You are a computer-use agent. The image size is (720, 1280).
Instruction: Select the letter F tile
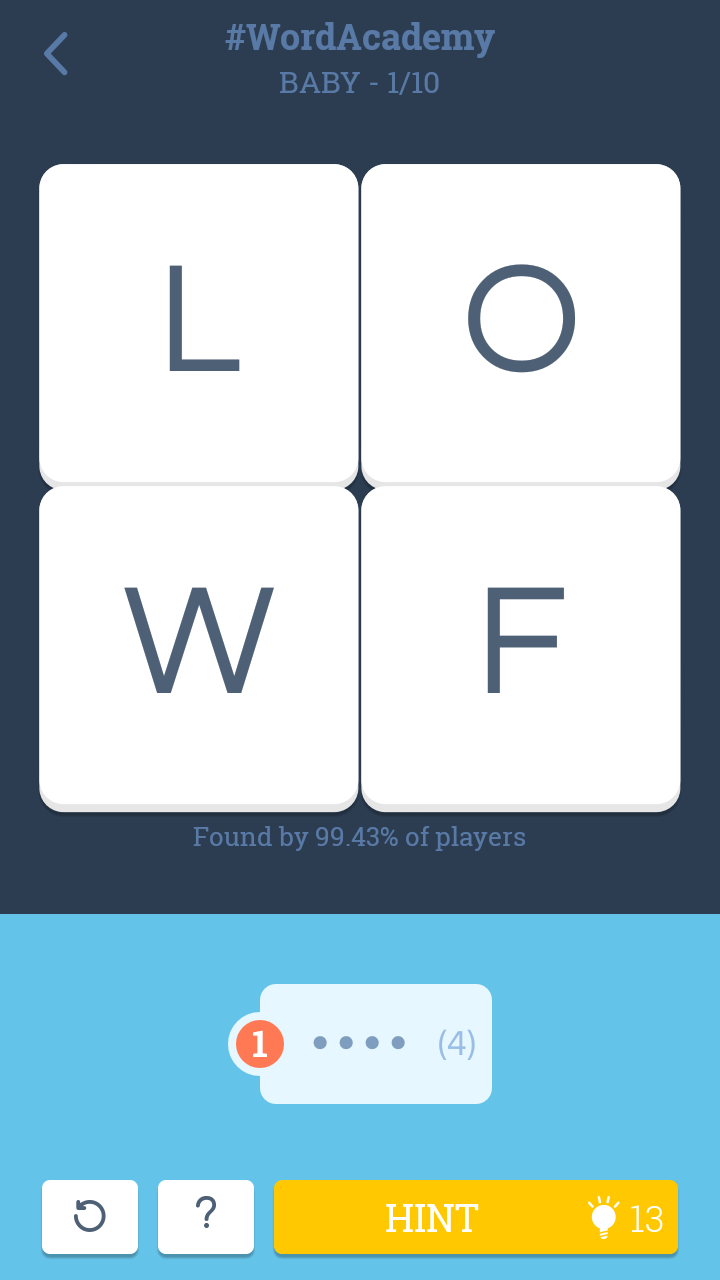coord(520,649)
